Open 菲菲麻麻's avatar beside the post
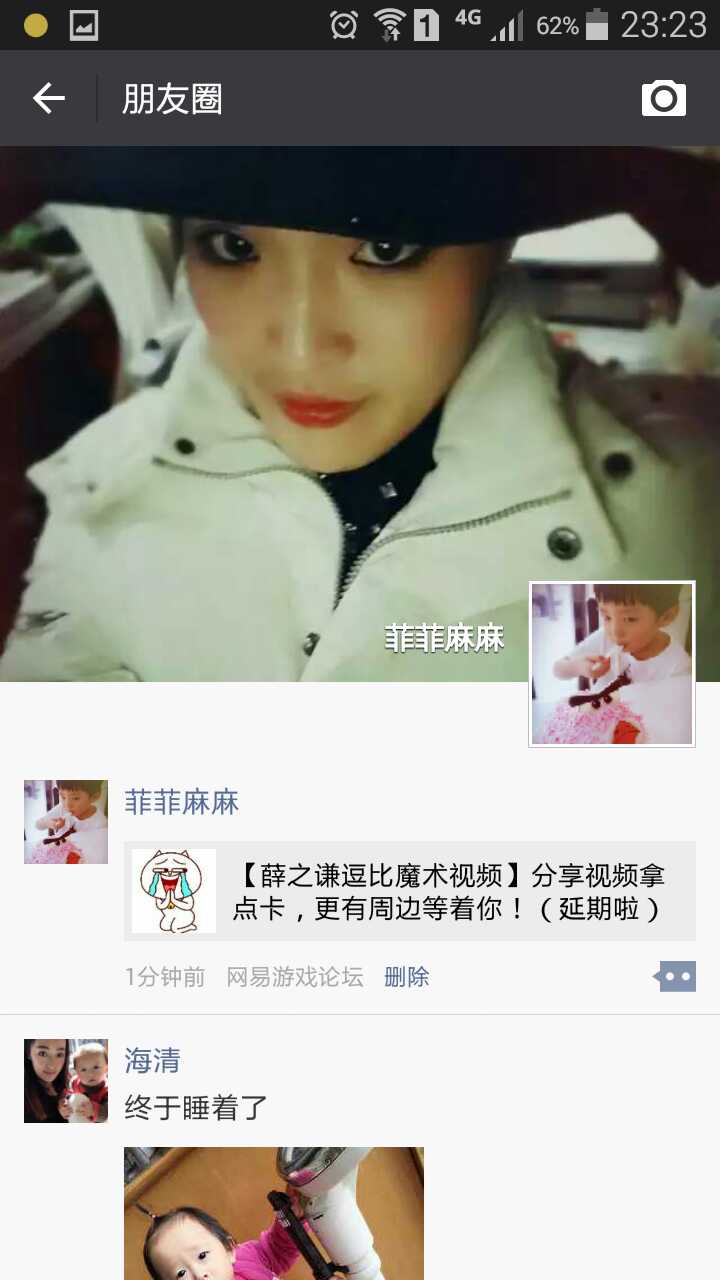This screenshot has width=720, height=1280. pos(66,822)
